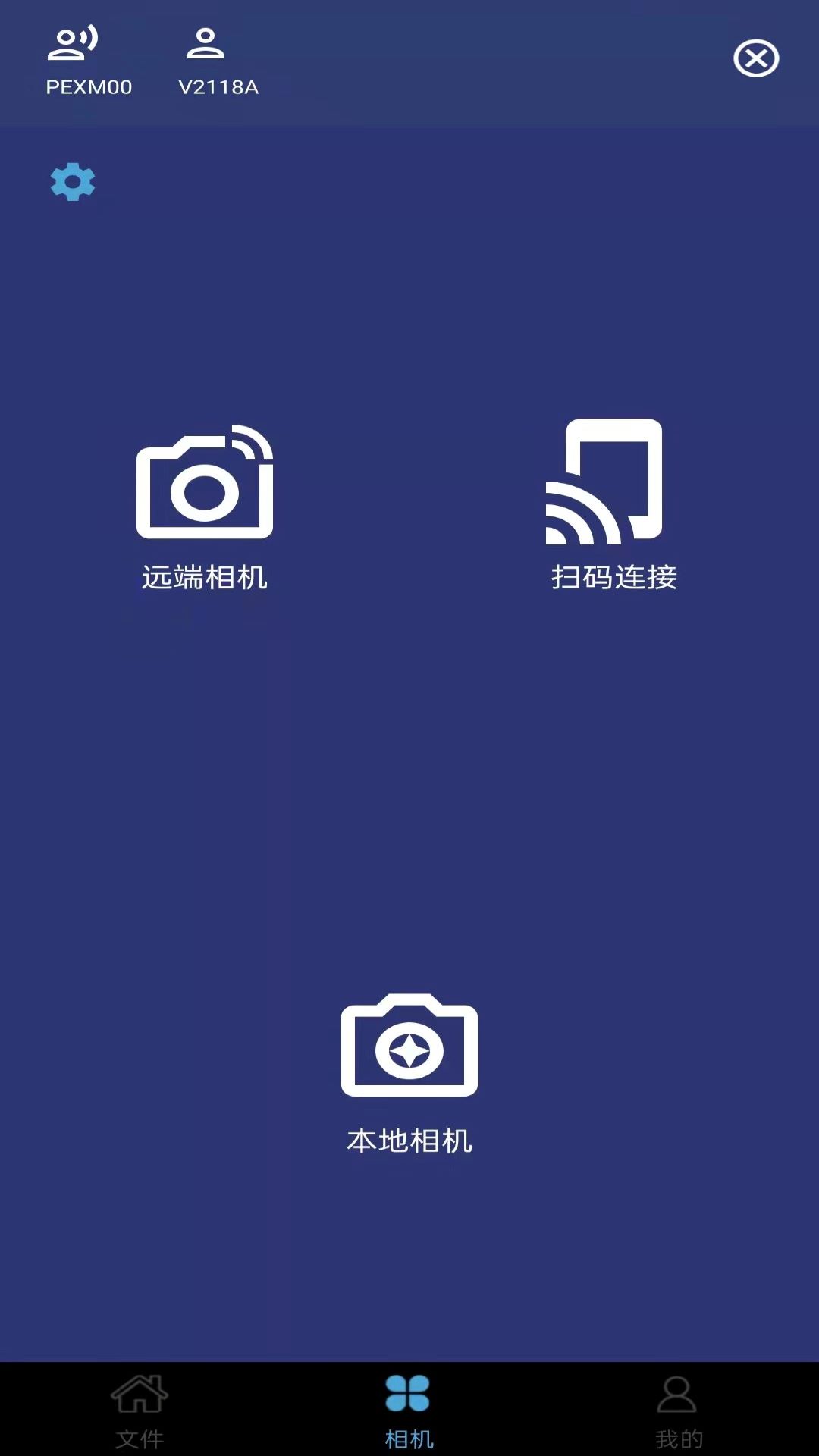819x1456 pixels.
Task: Launch 本地相机 local camera
Action: (409, 1074)
